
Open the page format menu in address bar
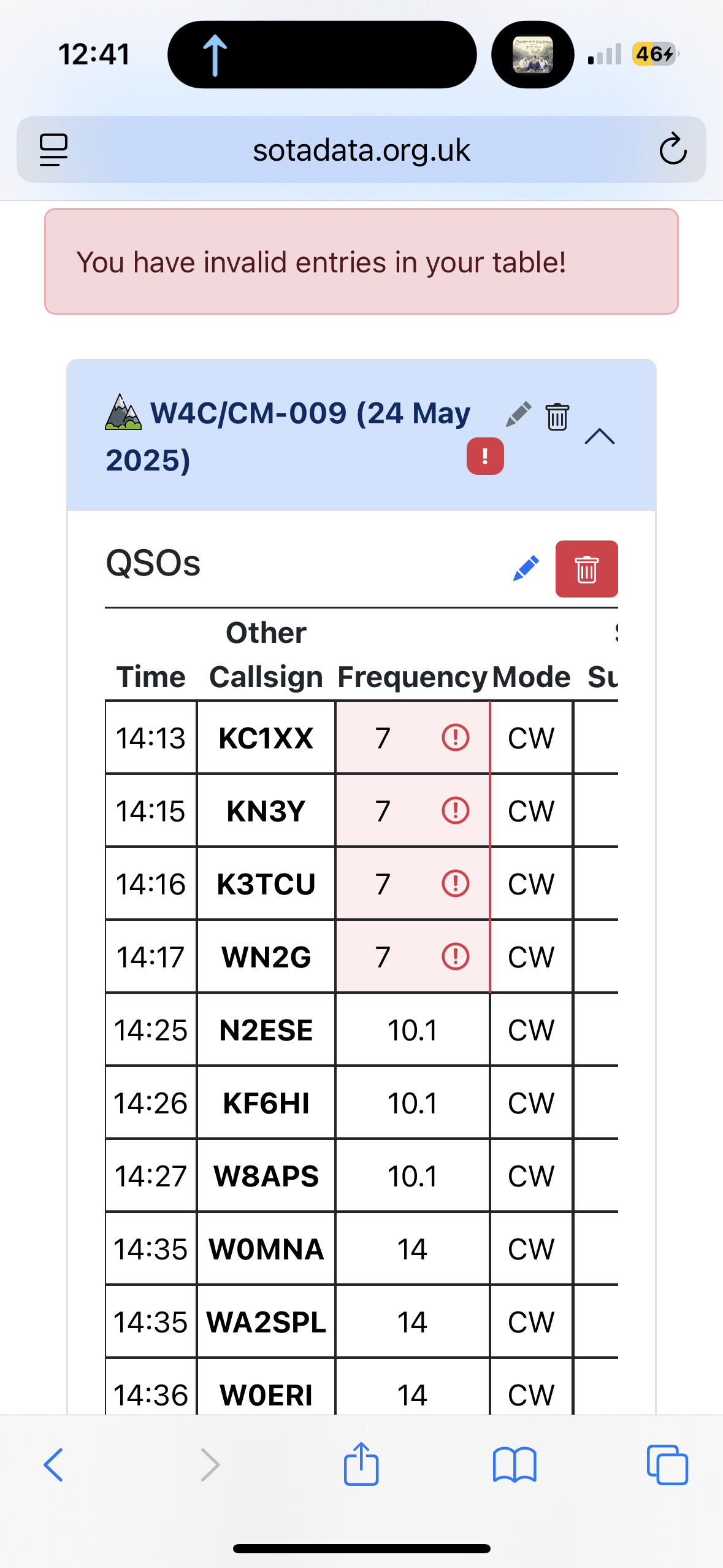point(53,150)
